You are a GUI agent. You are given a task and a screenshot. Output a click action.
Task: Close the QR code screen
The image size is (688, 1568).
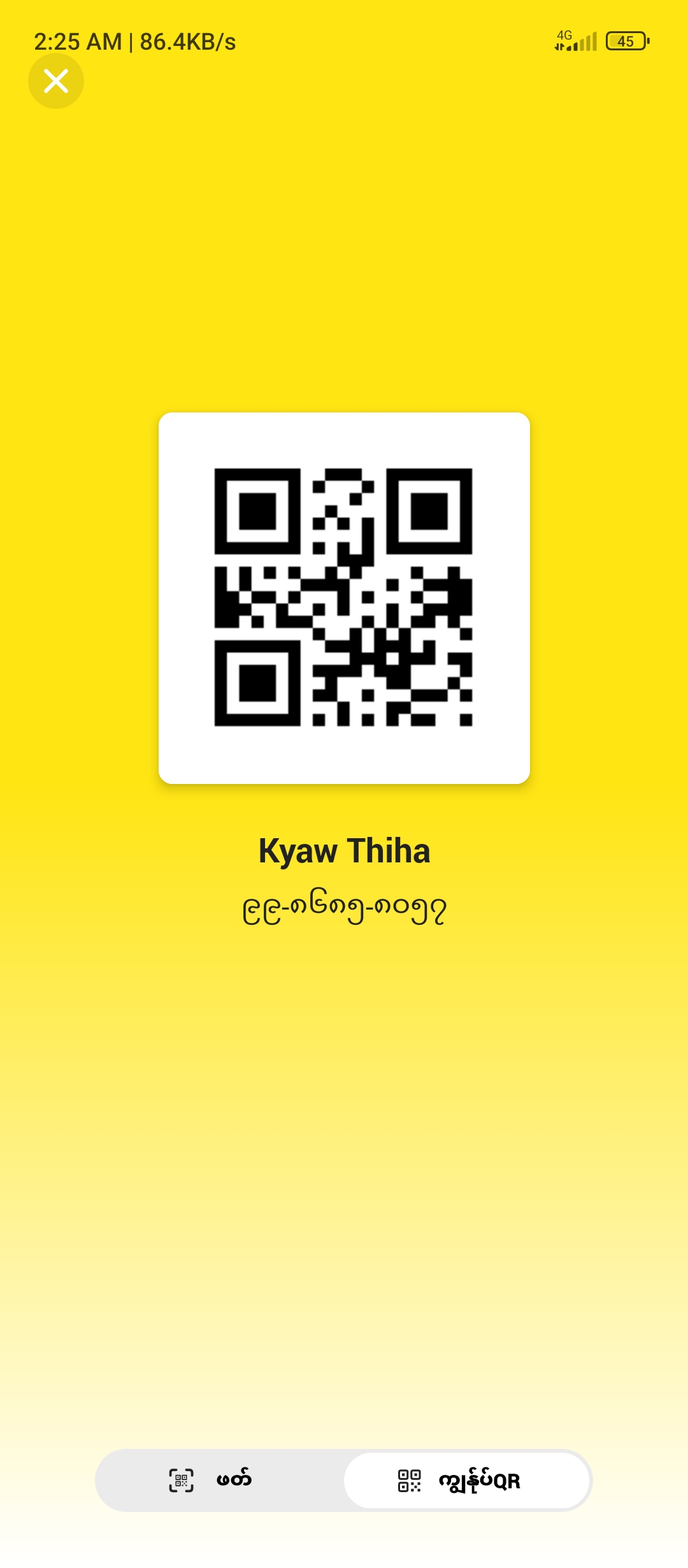[56, 81]
